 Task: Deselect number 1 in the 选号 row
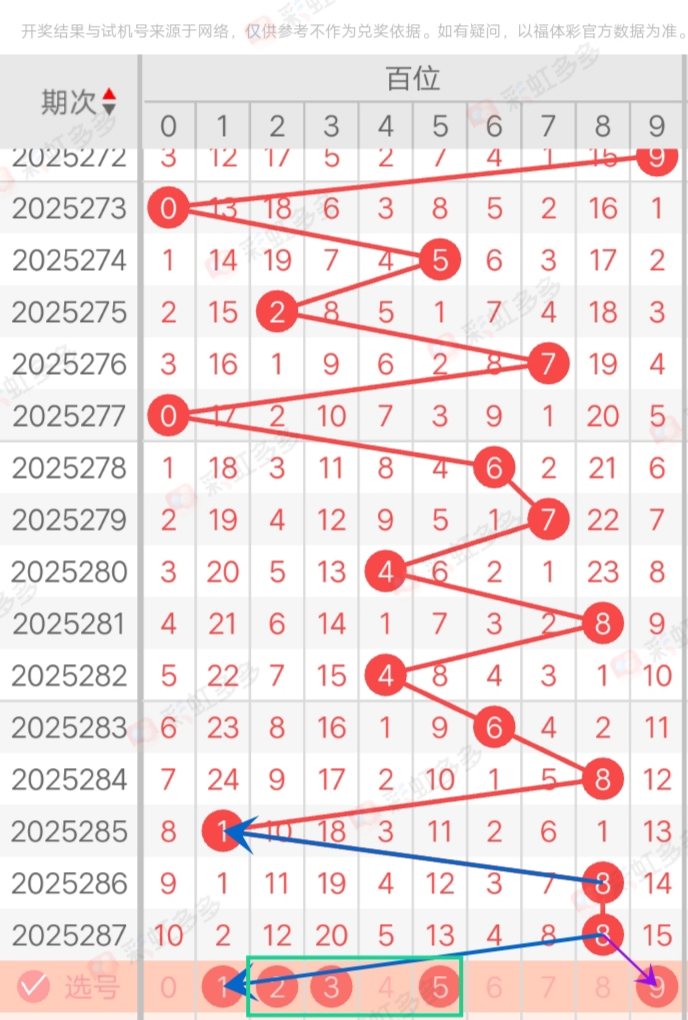(x=222, y=988)
